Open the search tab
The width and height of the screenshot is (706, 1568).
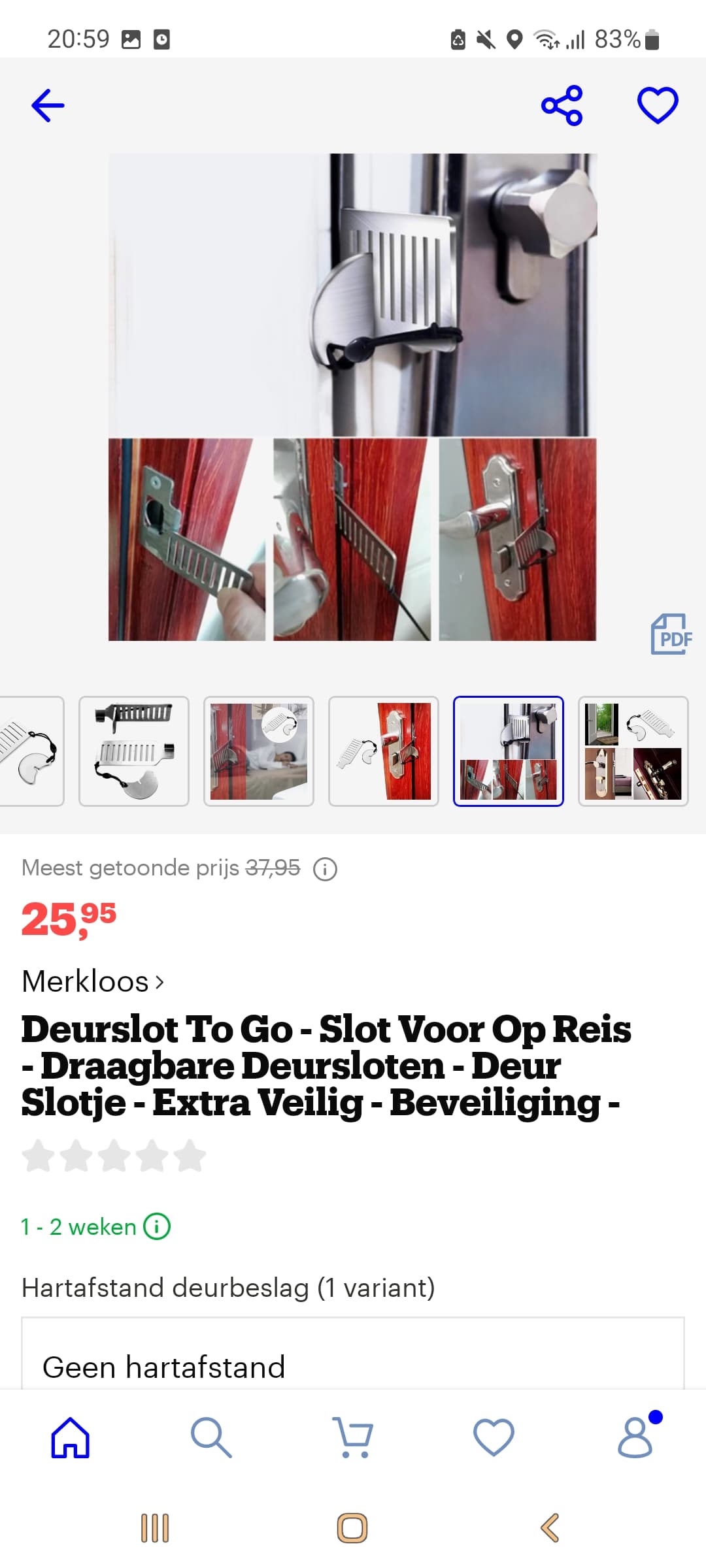coord(211,1437)
